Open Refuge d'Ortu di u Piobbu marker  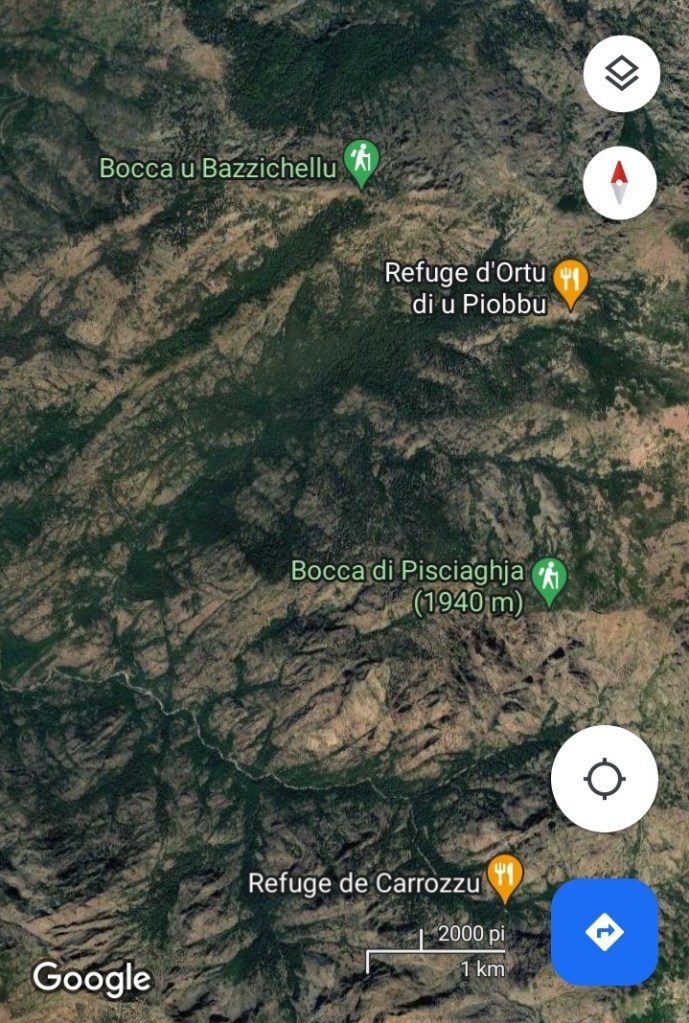[x=571, y=281]
